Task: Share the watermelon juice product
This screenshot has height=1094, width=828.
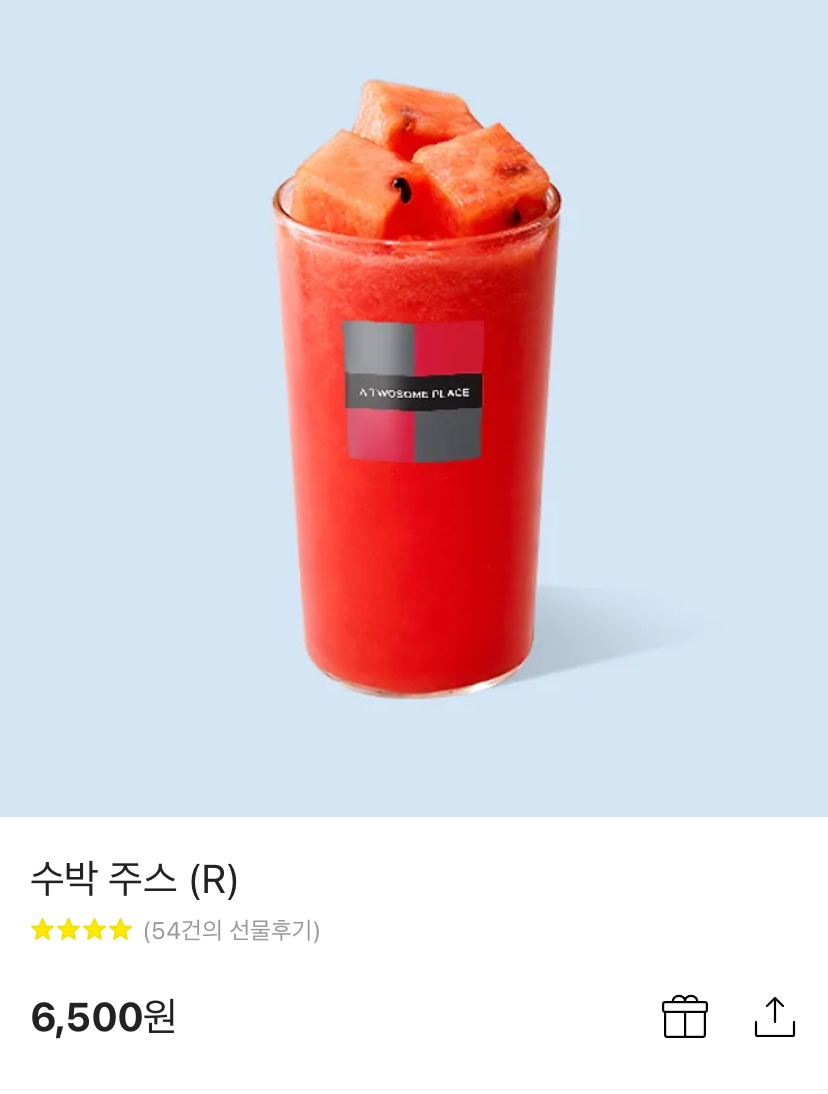Action: (774, 1016)
